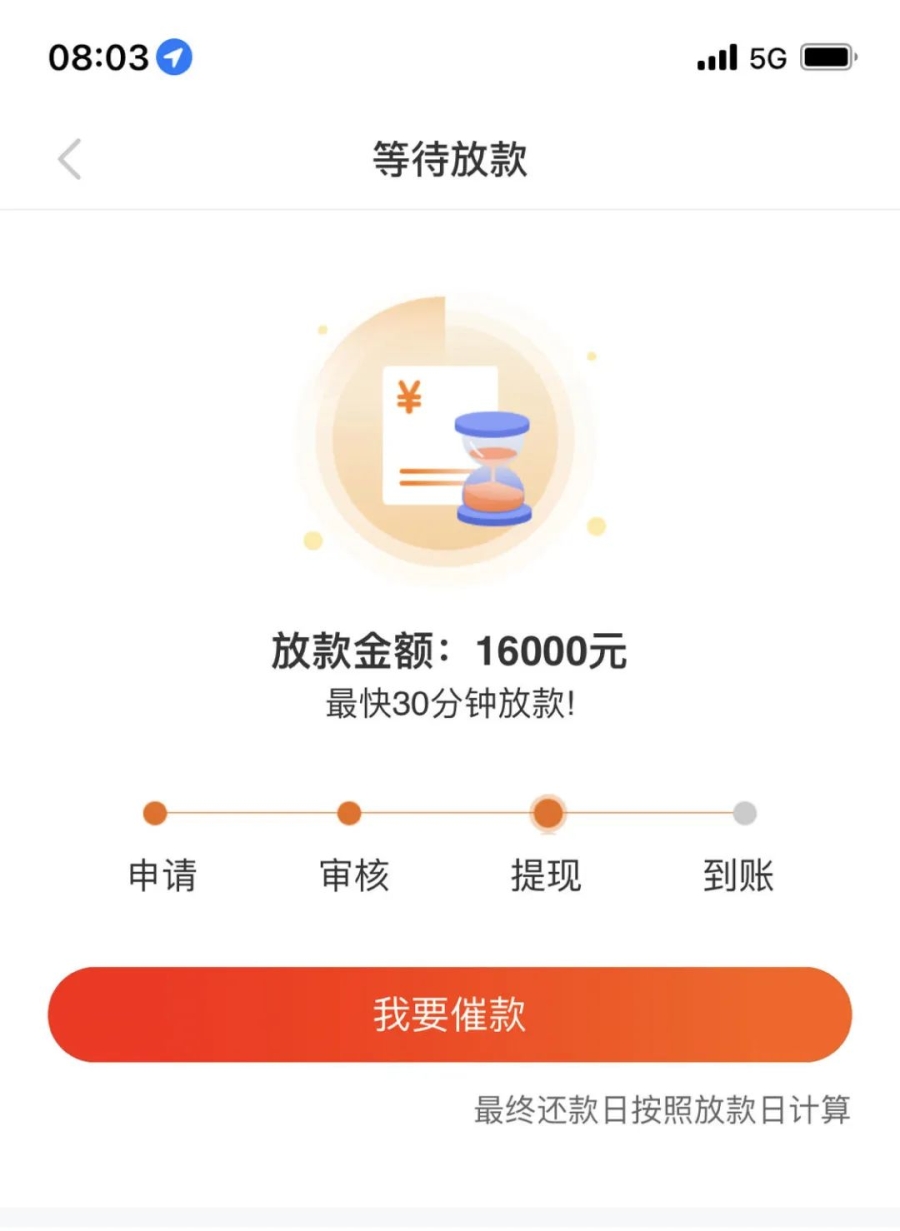The image size is (900, 1231).
Task: Select the 到账 step marker
Action: [x=745, y=813]
